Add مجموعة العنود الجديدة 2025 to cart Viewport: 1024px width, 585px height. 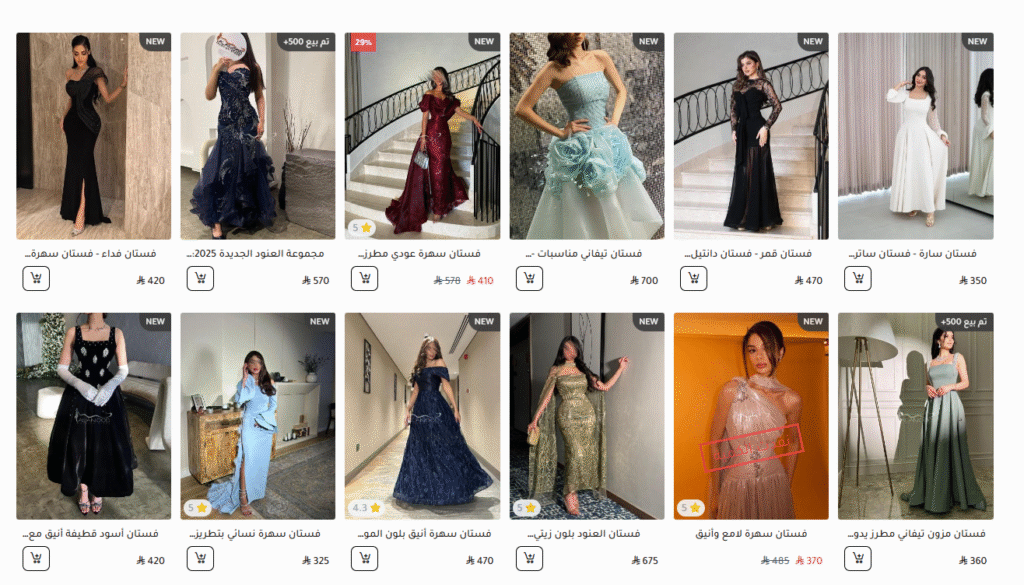[200, 279]
